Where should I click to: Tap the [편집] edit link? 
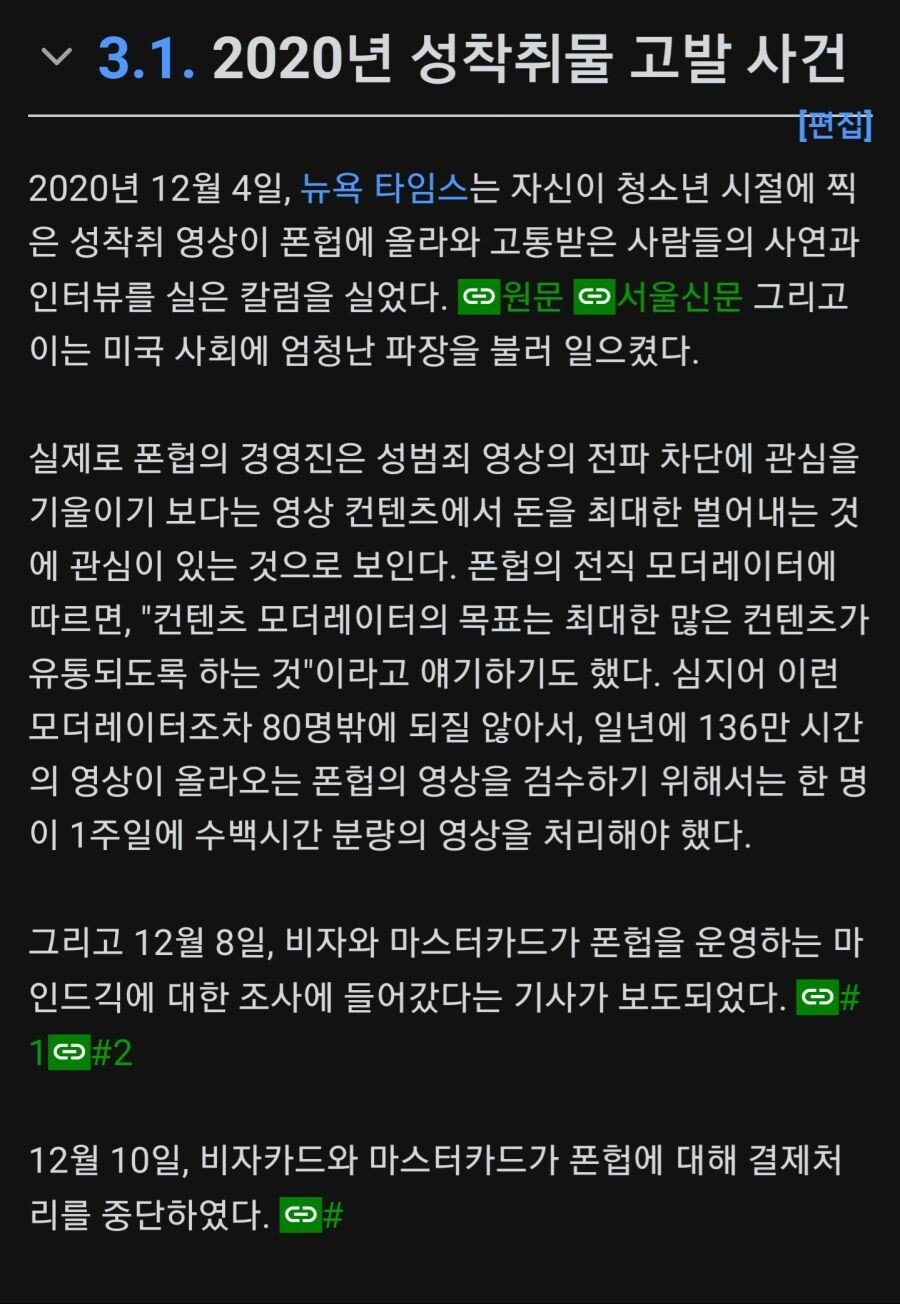(x=835, y=126)
